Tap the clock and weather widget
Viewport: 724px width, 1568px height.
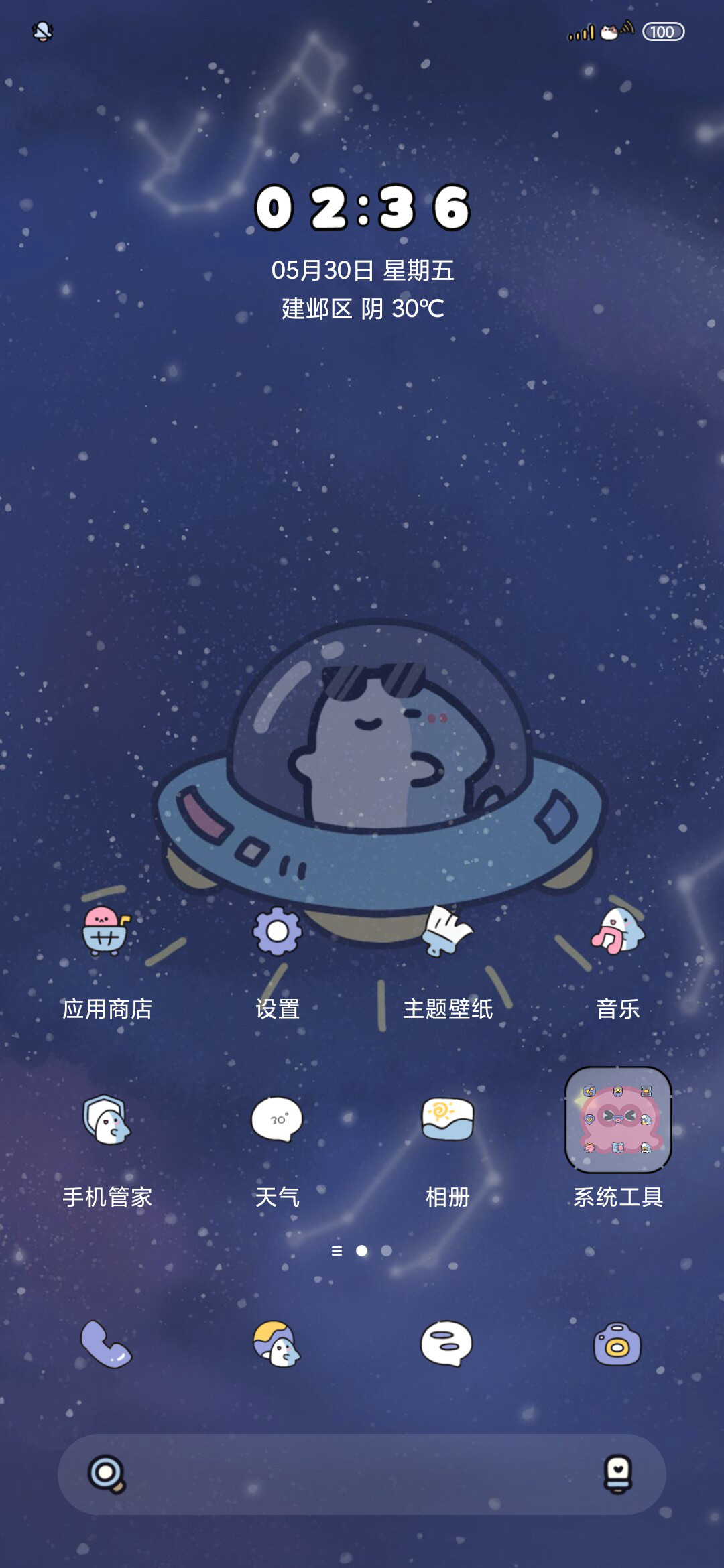[x=363, y=253]
